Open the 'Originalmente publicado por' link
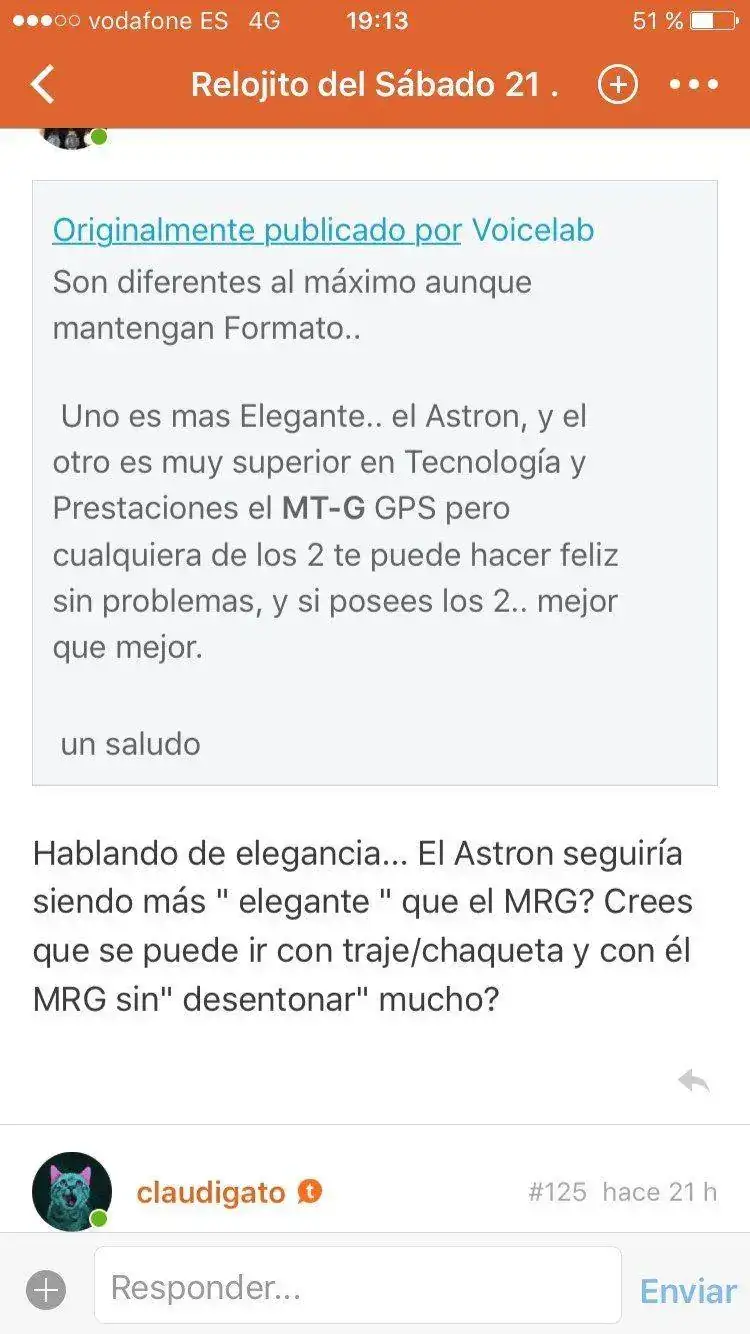This screenshot has height=1334, width=750. (256, 230)
